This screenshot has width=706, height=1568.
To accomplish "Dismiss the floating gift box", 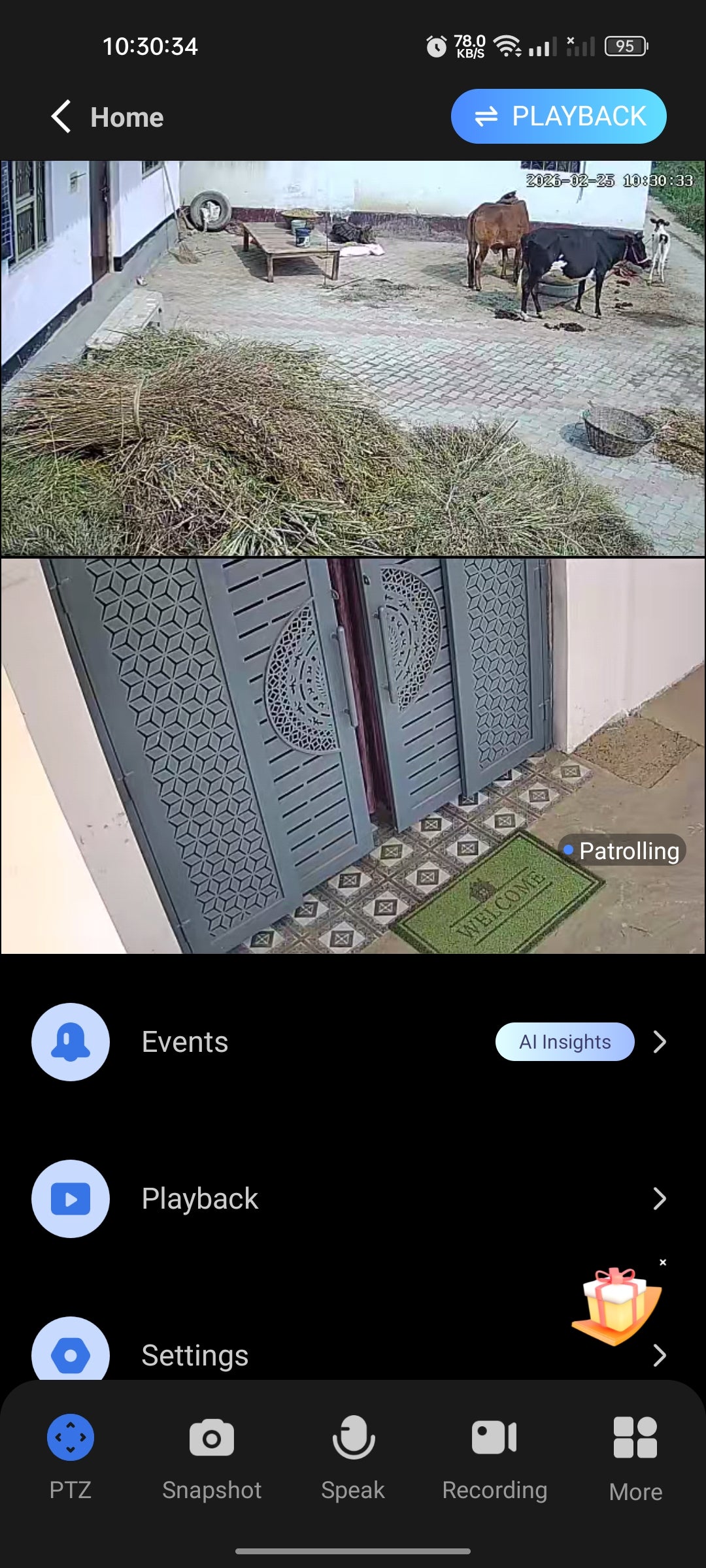I will tap(663, 1262).
